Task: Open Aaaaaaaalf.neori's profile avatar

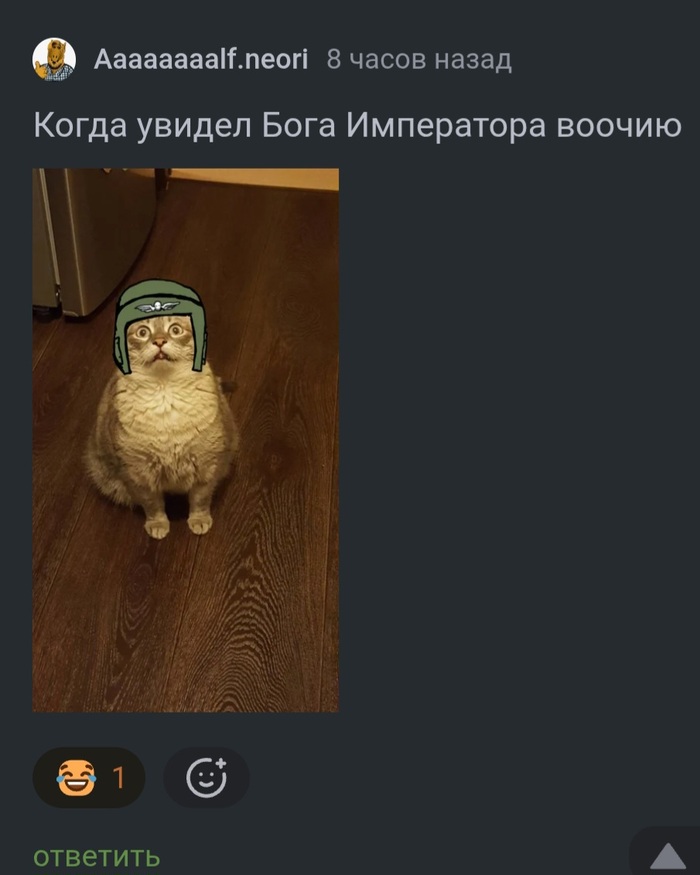Action: (x=54, y=60)
